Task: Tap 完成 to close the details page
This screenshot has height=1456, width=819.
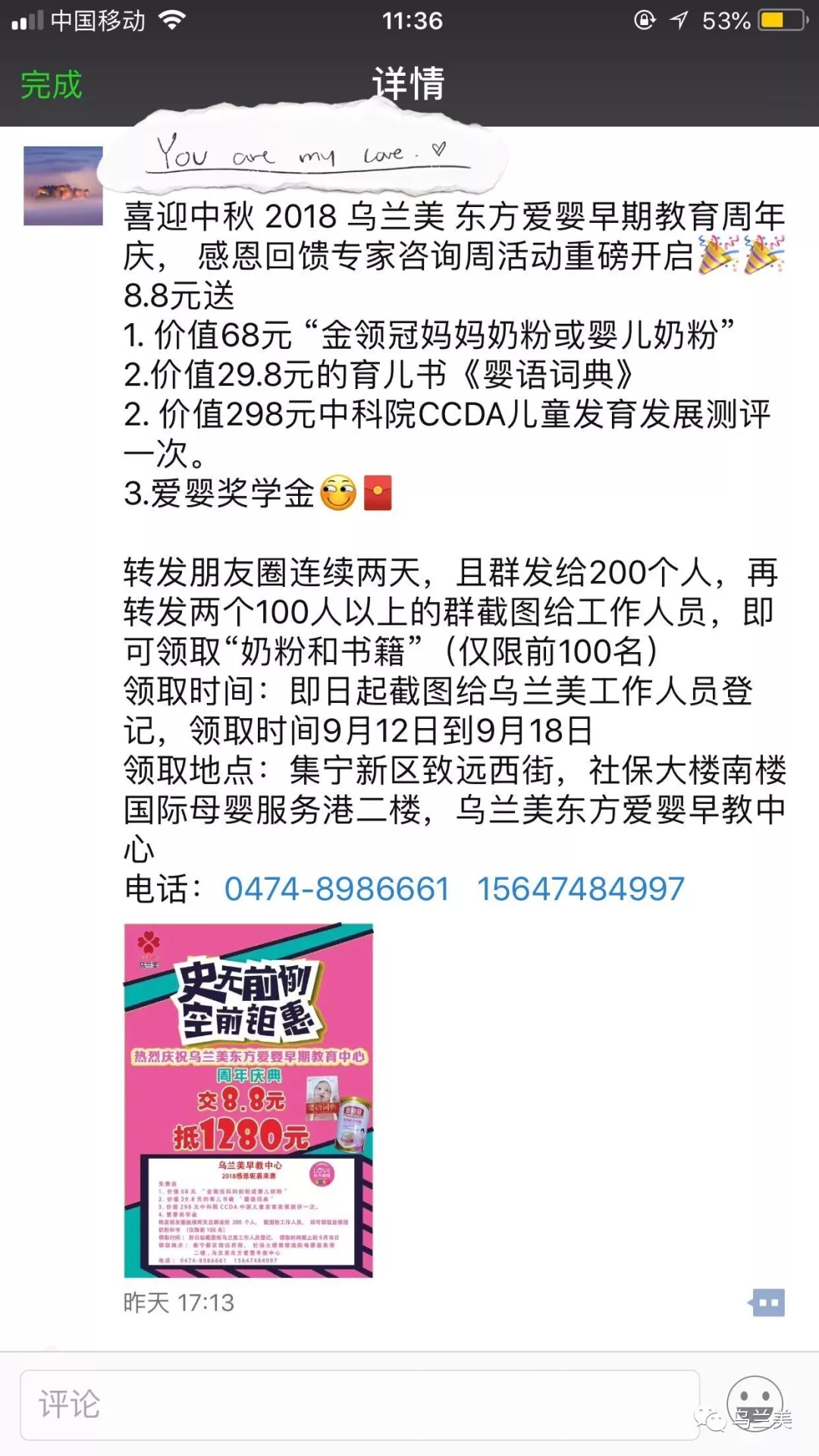Action: pyautogui.click(x=51, y=84)
